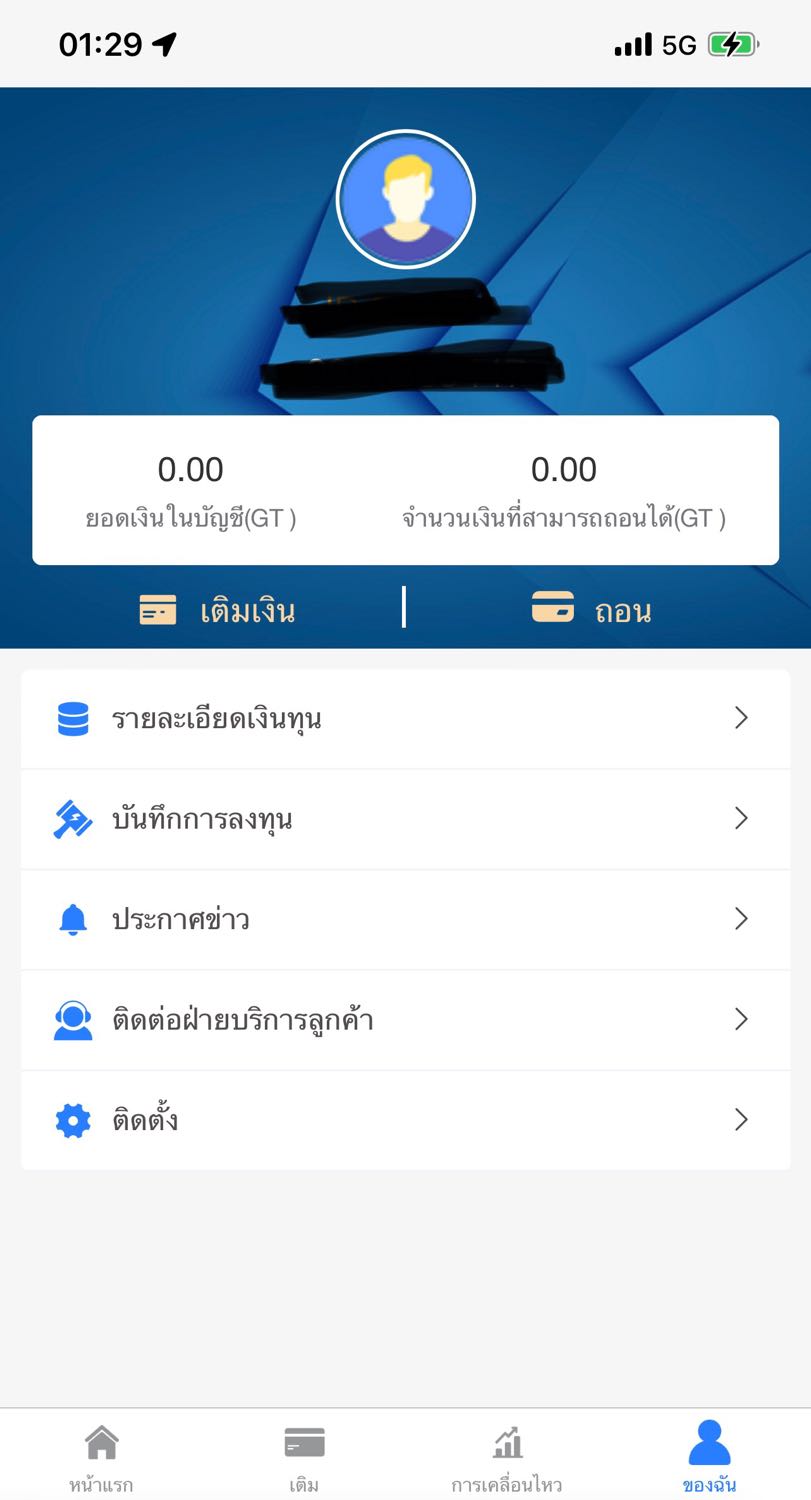Open the ติดตั้ง settings row
The width and height of the screenshot is (811, 1500).
(x=405, y=1119)
